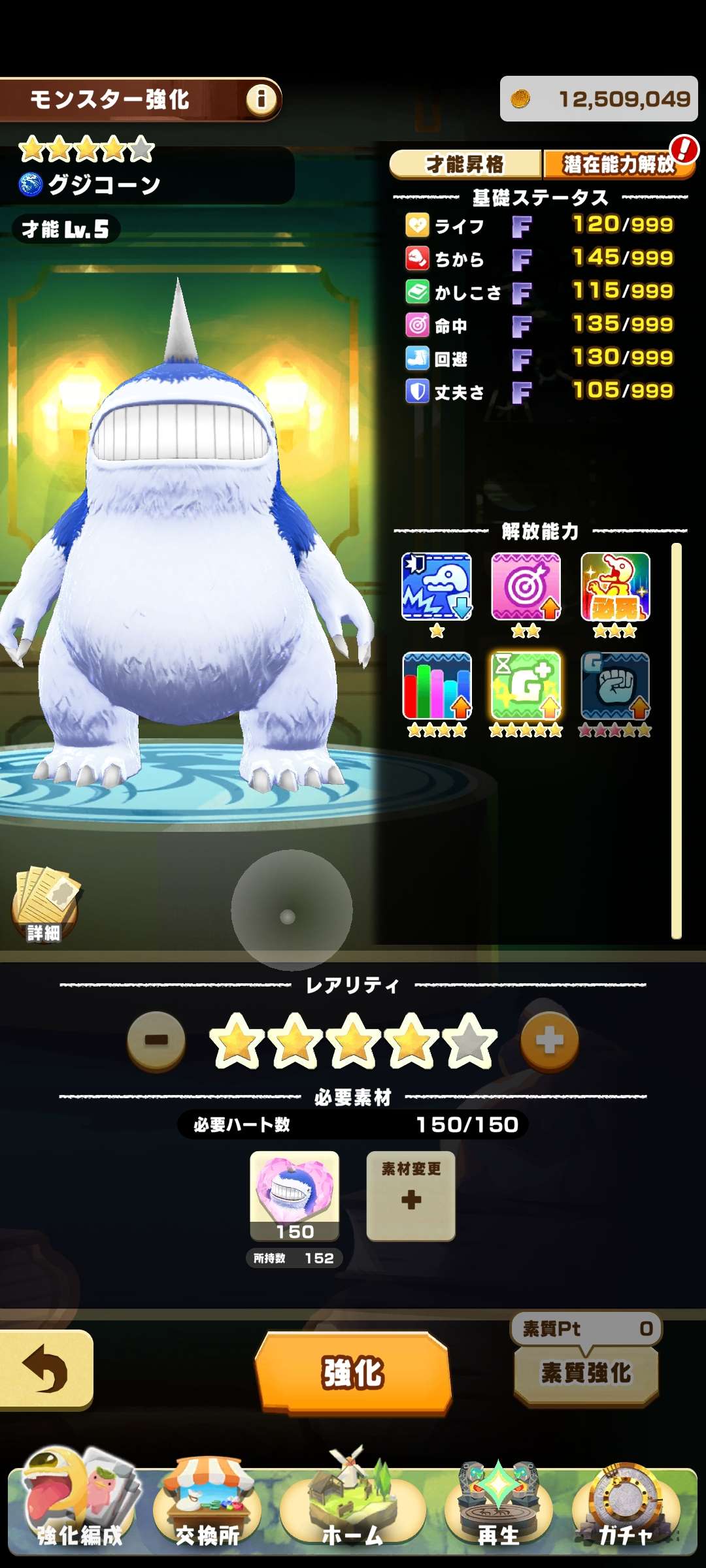Open 素質強化 aptitude enhancement
The height and width of the screenshot is (1568, 706).
pos(586,1372)
